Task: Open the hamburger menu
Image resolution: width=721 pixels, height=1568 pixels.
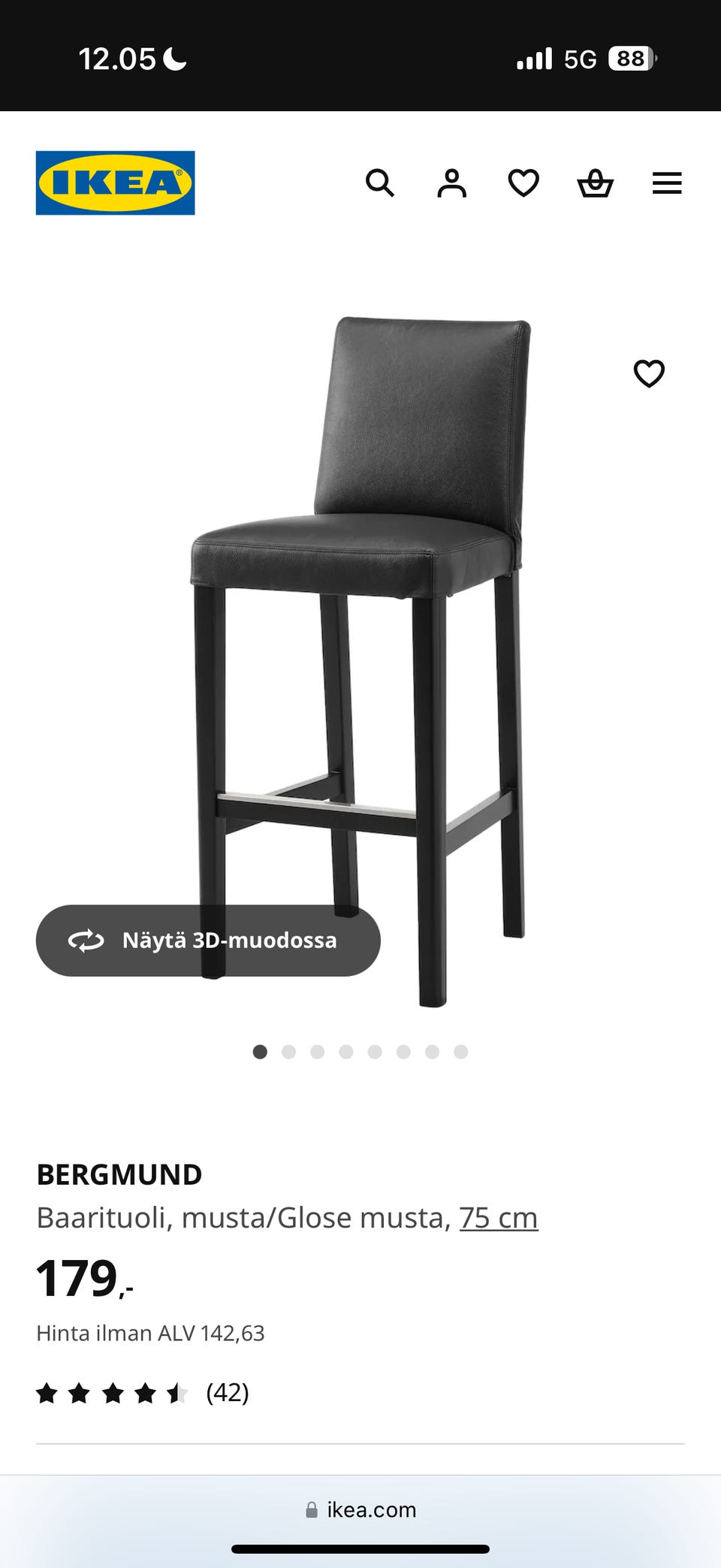Action: pyautogui.click(x=667, y=183)
